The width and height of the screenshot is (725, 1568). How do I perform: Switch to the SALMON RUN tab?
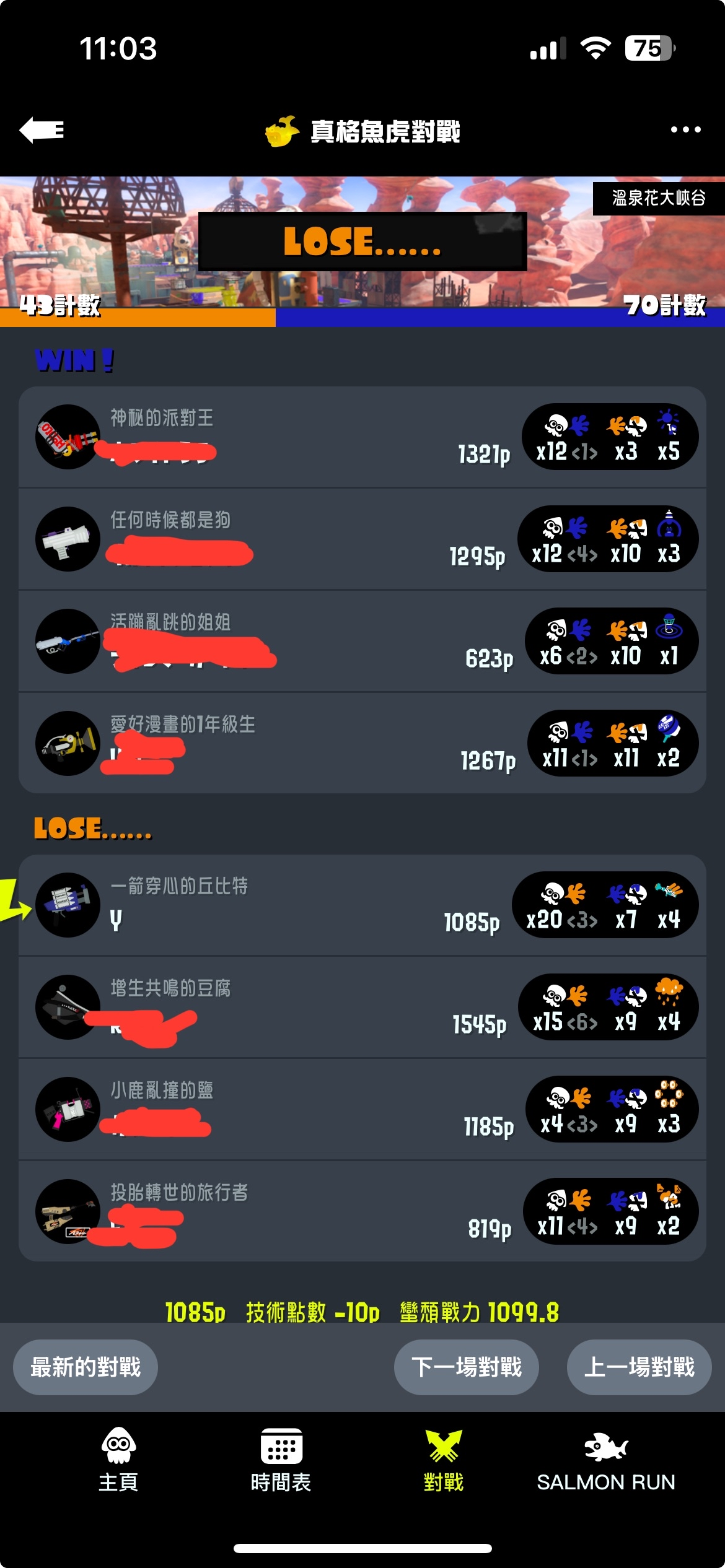pyautogui.click(x=605, y=1460)
